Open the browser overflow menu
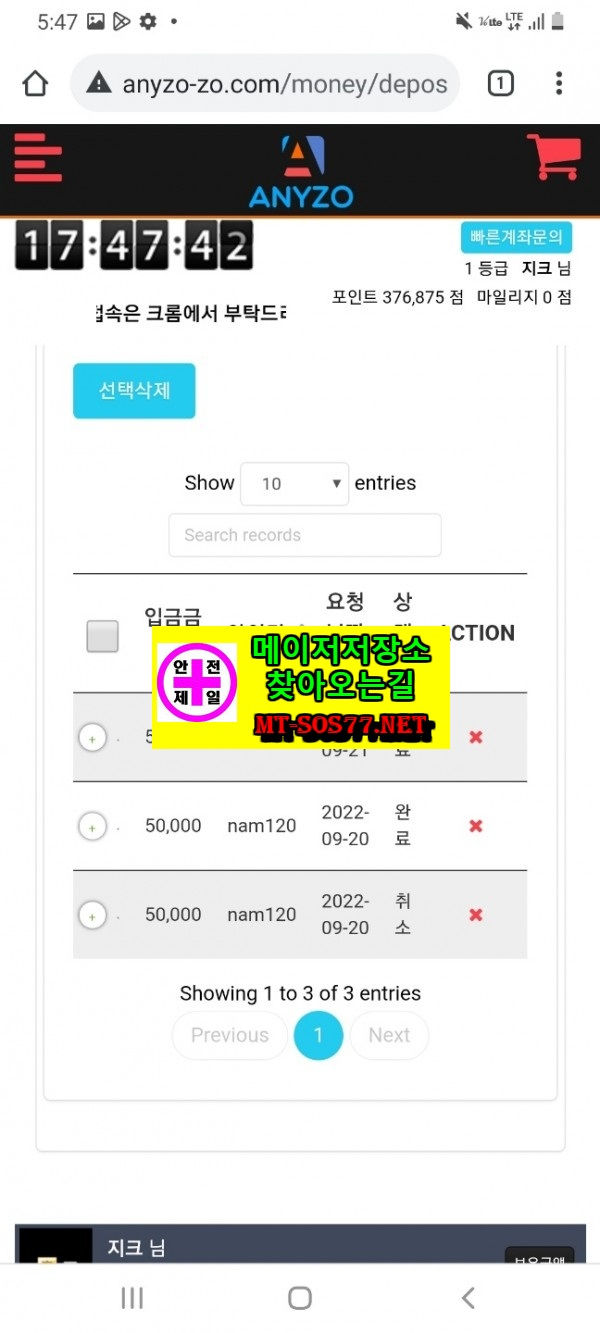Screen dimensions: 600x1333 point(559,83)
